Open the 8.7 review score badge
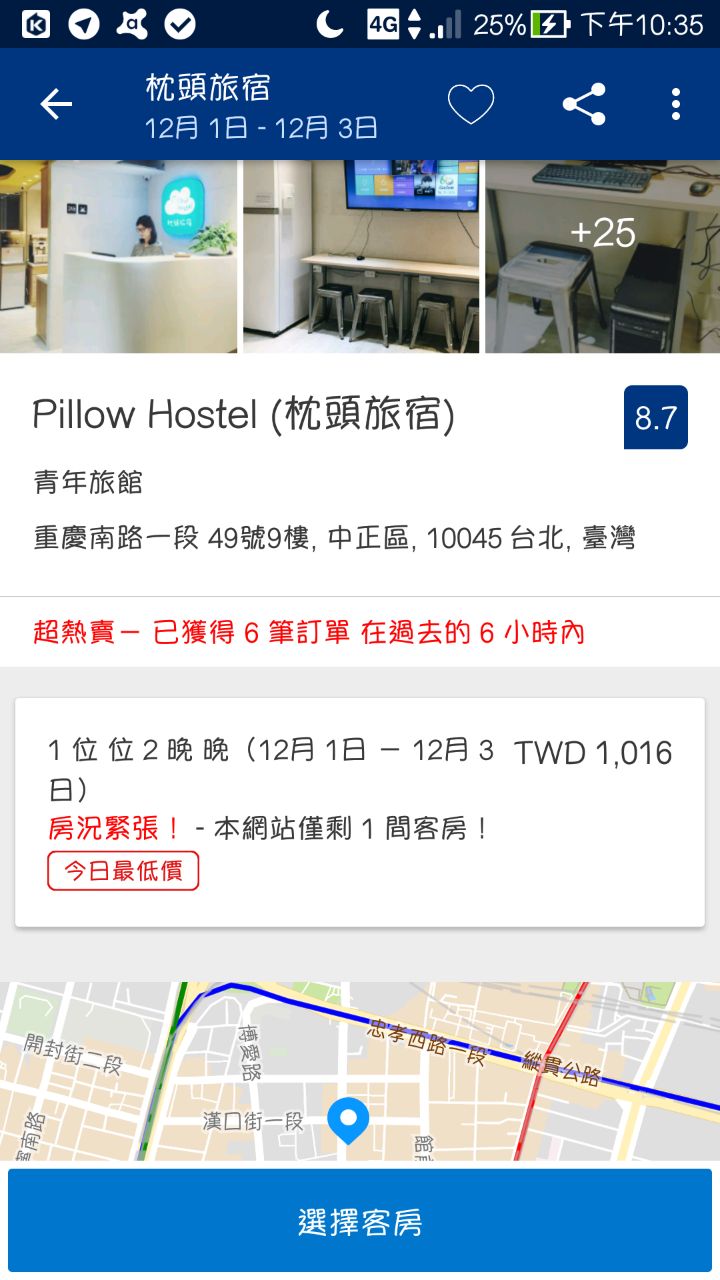Image resolution: width=720 pixels, height=1280 pixels. tap(656, 417)
